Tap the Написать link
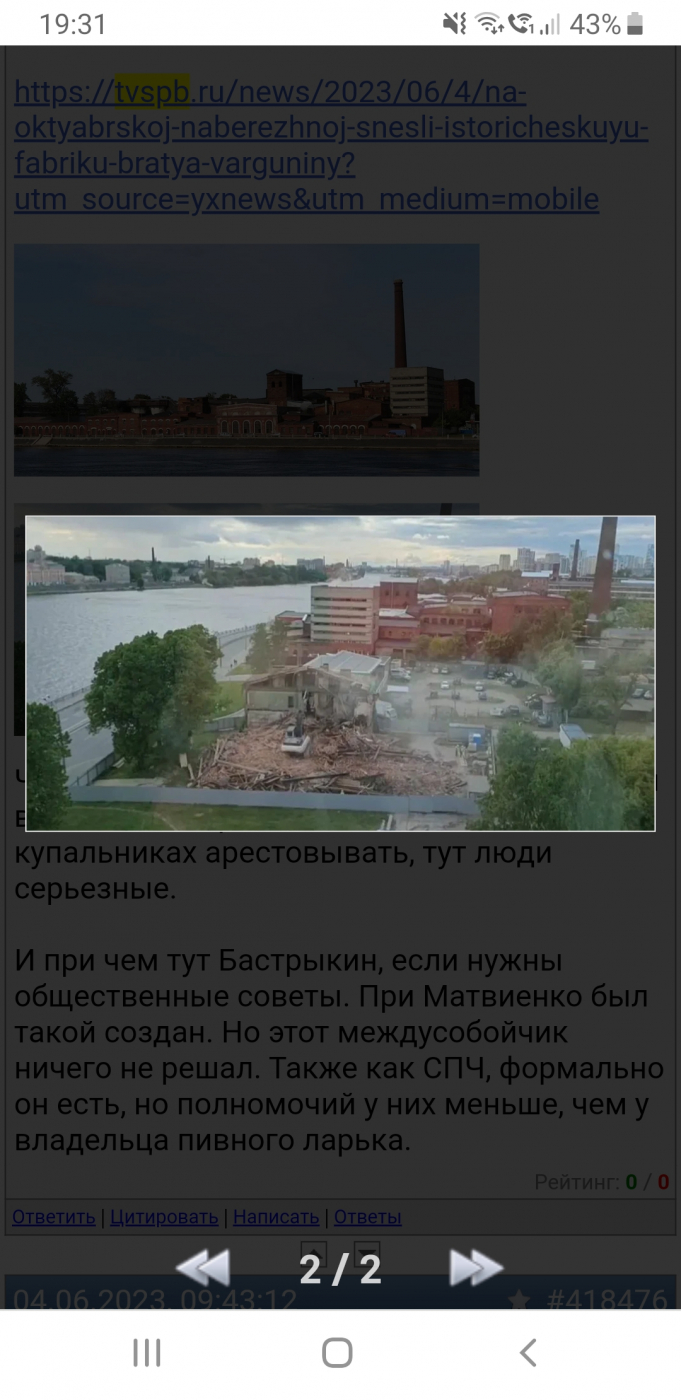Viewport: 681px width, 1400px height. [276, 1217]
